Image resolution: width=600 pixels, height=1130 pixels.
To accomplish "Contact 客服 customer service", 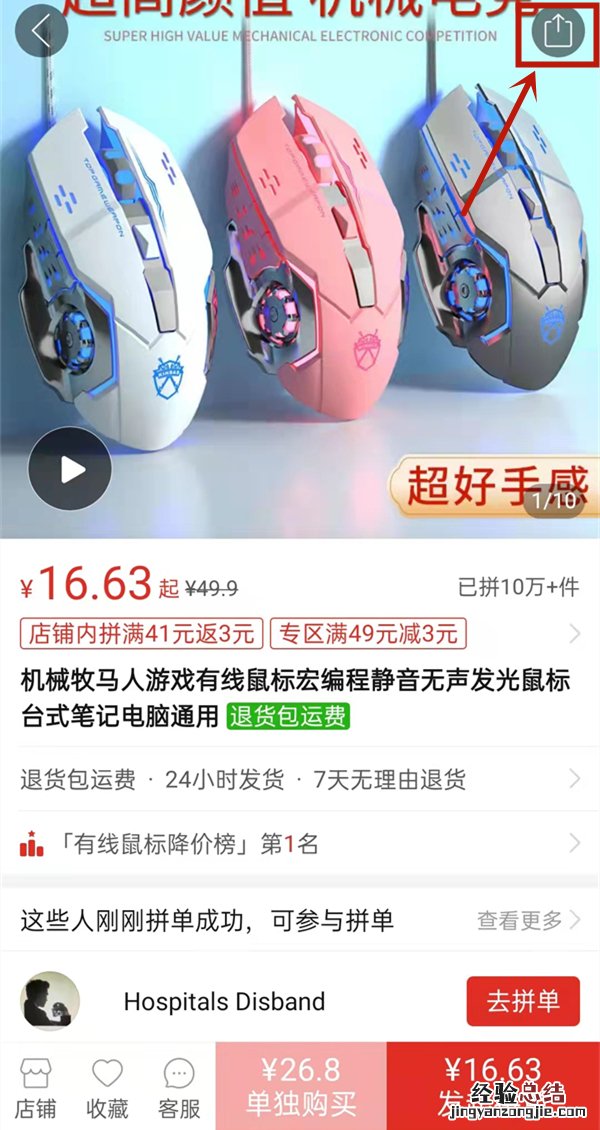I will click(x=179, y=1088).
